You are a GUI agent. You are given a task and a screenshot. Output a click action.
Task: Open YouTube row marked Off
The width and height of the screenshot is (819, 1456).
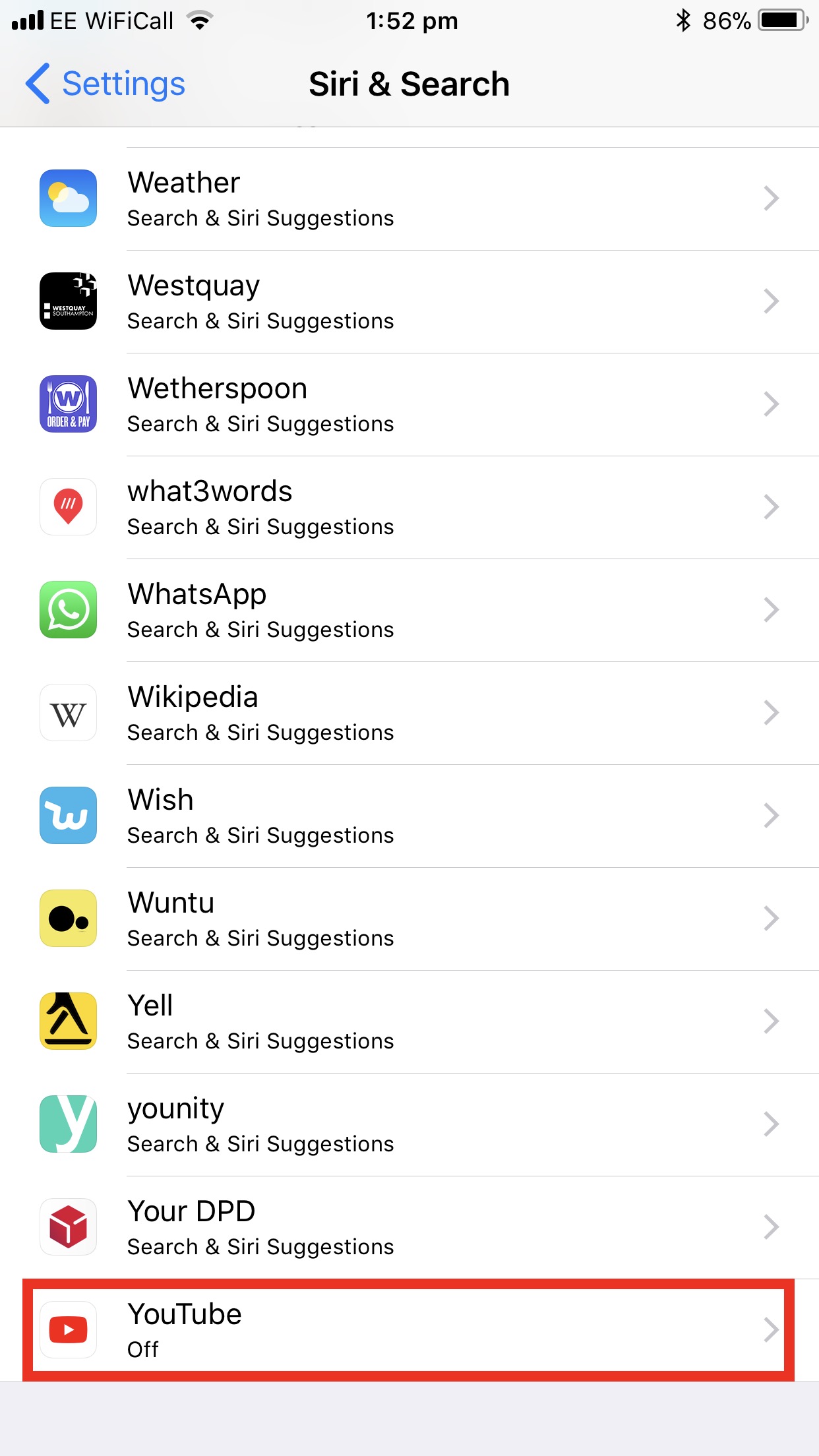409,1330
